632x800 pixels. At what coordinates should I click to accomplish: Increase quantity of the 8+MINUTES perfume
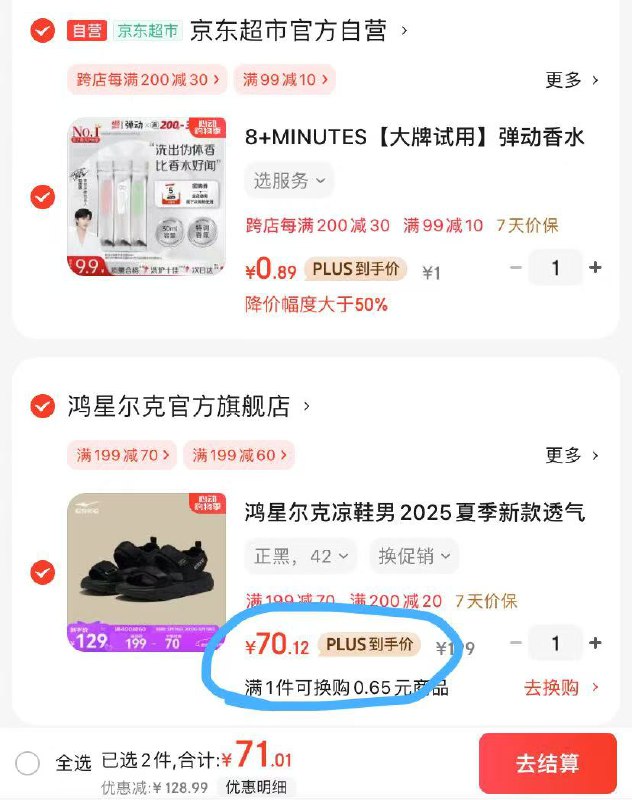point(596,268)
